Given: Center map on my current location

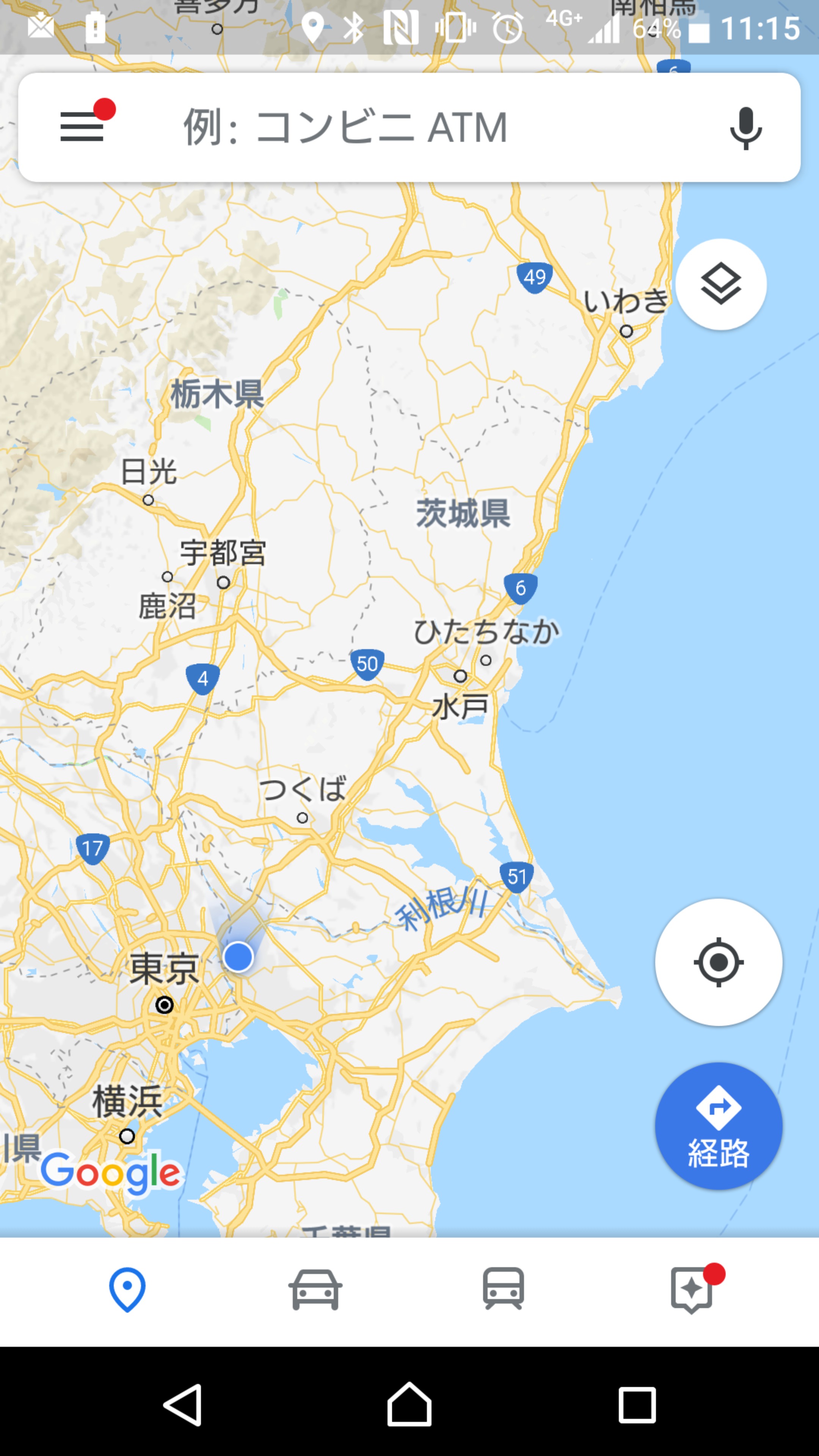Looking at the screenshot, I should 719,962.
